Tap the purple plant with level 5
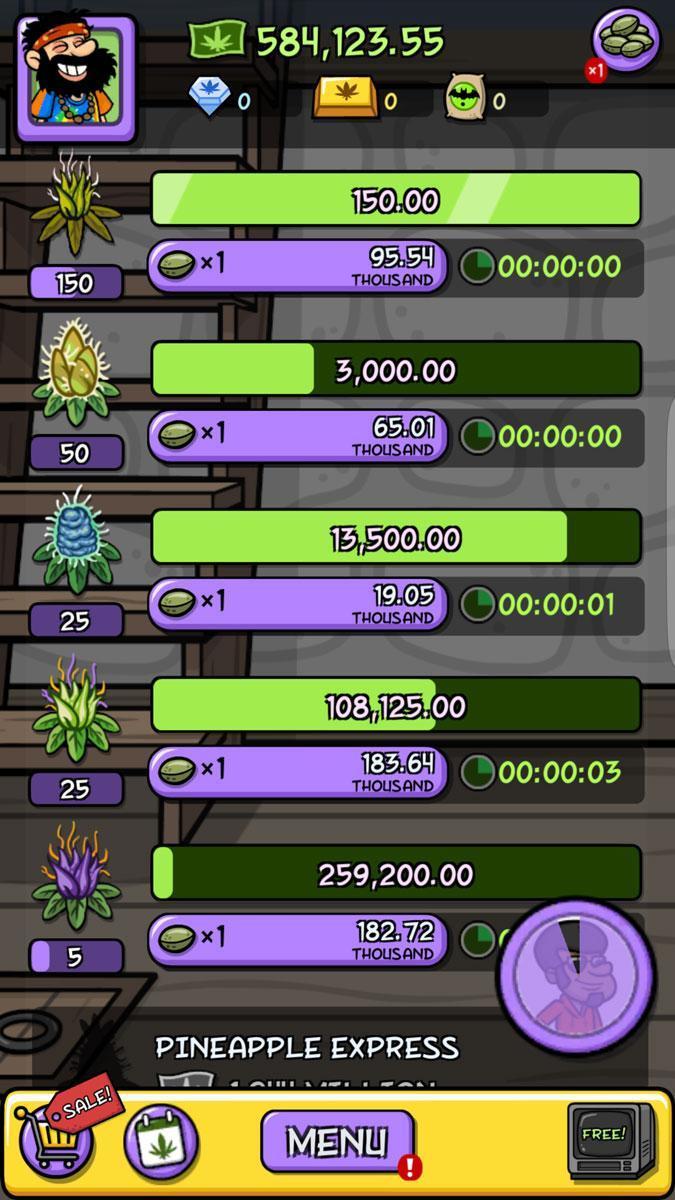Screen dimensions: 675x1200 [75, 880]
